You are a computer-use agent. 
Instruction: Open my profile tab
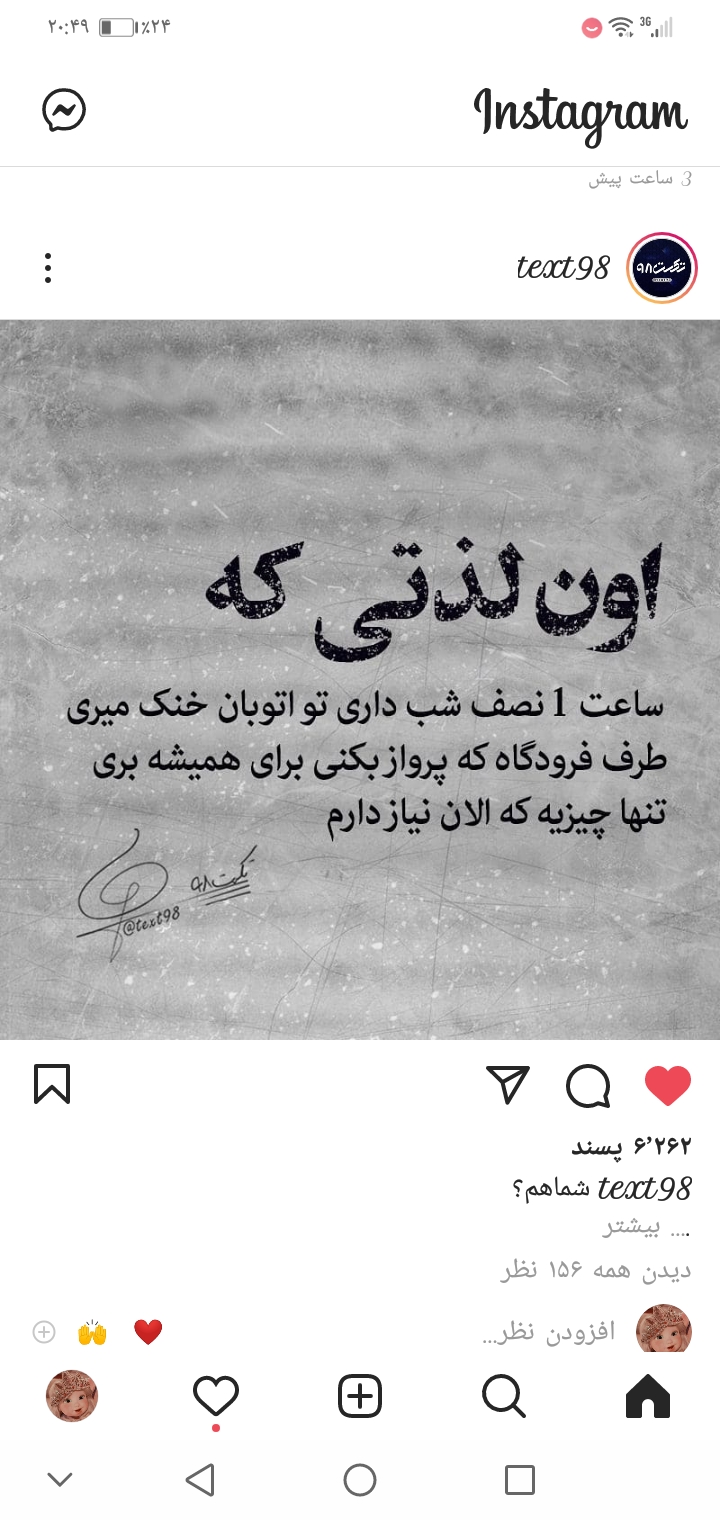(72, 1395)
